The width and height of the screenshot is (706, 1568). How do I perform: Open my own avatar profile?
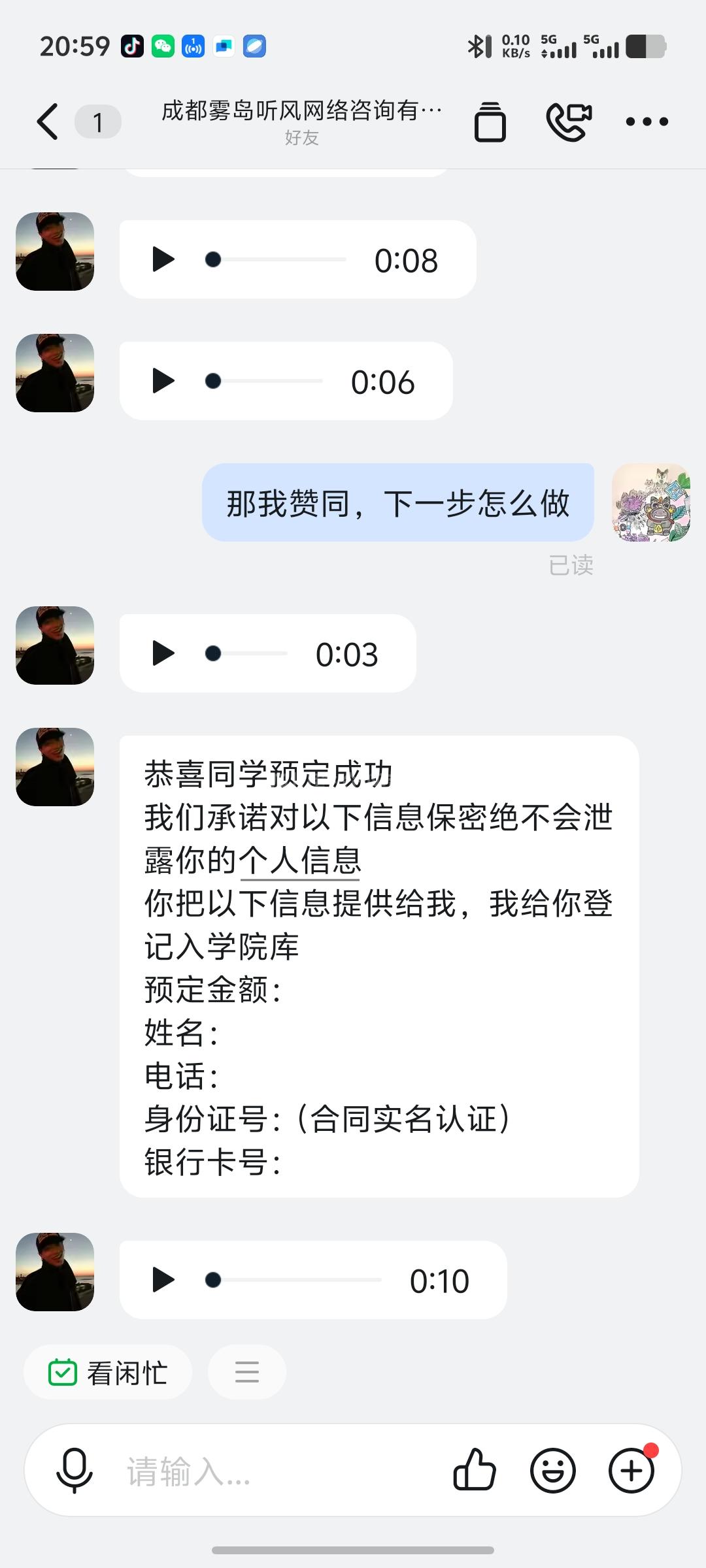tap(651, 502)
